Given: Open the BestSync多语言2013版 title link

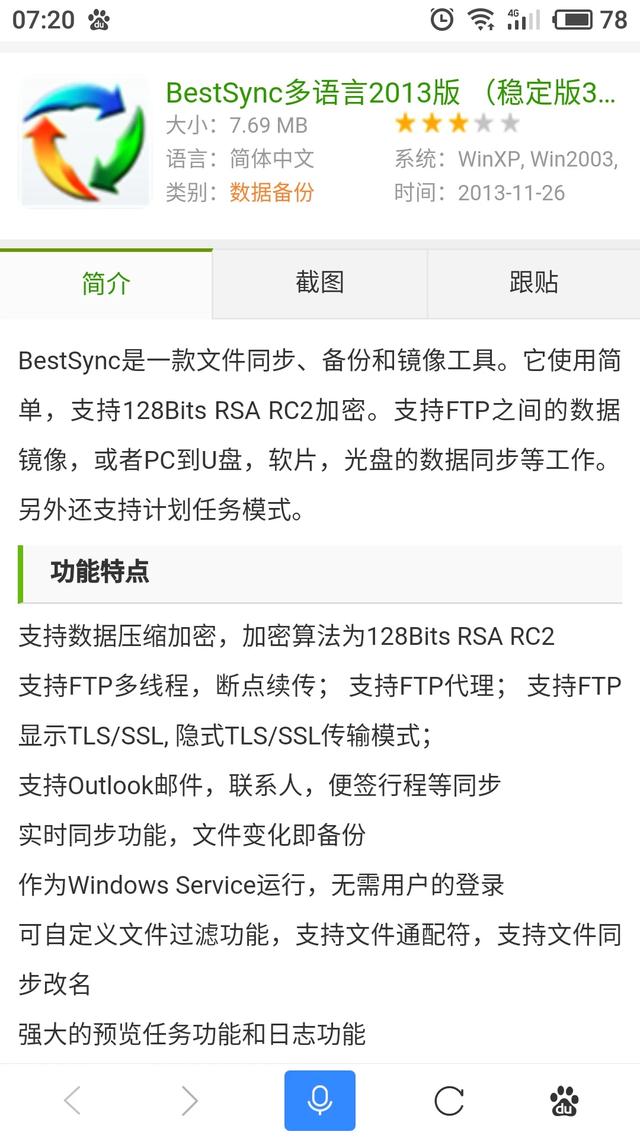Looking at the screenshot, I should (x=390, y=93).
